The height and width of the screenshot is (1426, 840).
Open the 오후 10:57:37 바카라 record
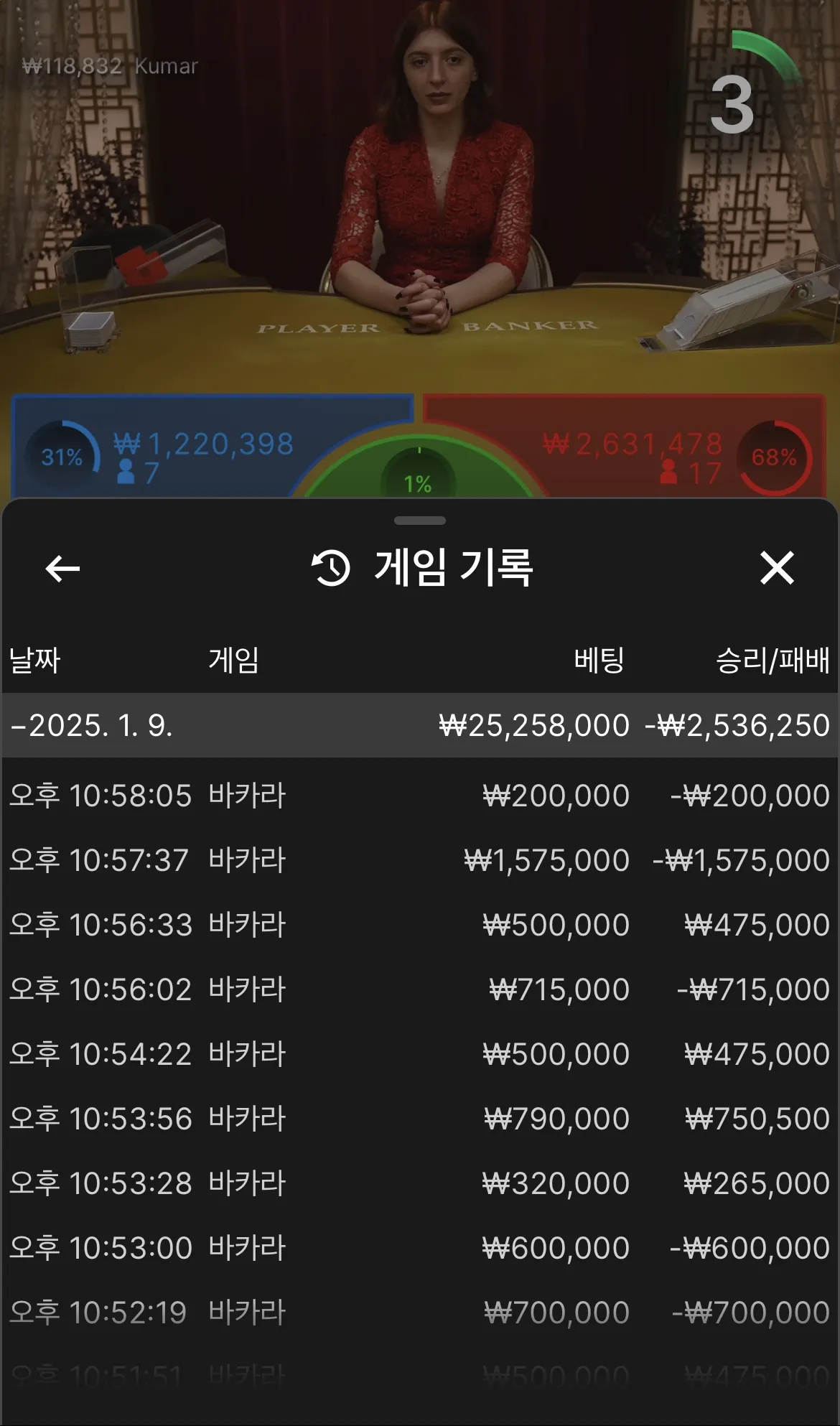click(x=420, y=860)
